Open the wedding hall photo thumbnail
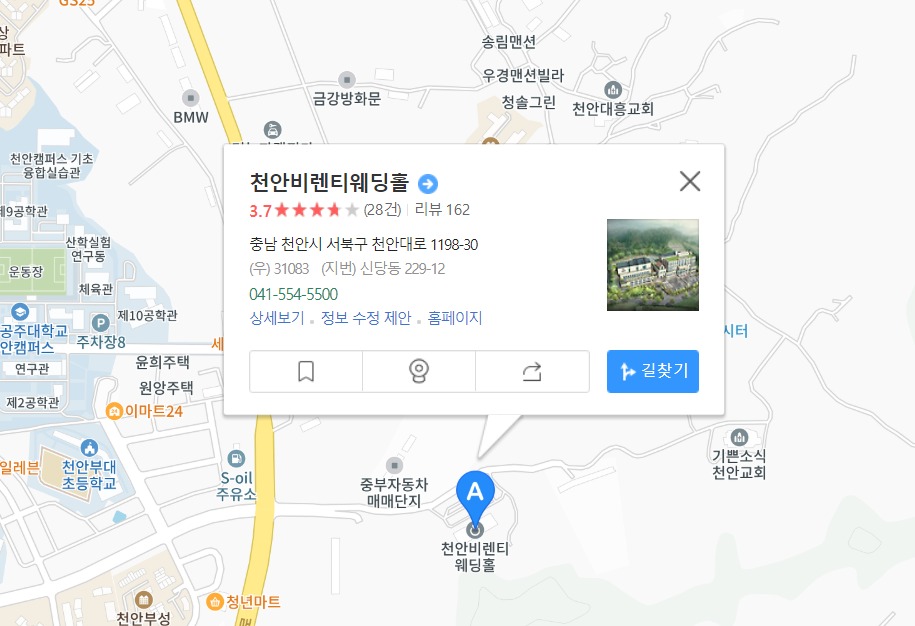 (x=653, y=265)
